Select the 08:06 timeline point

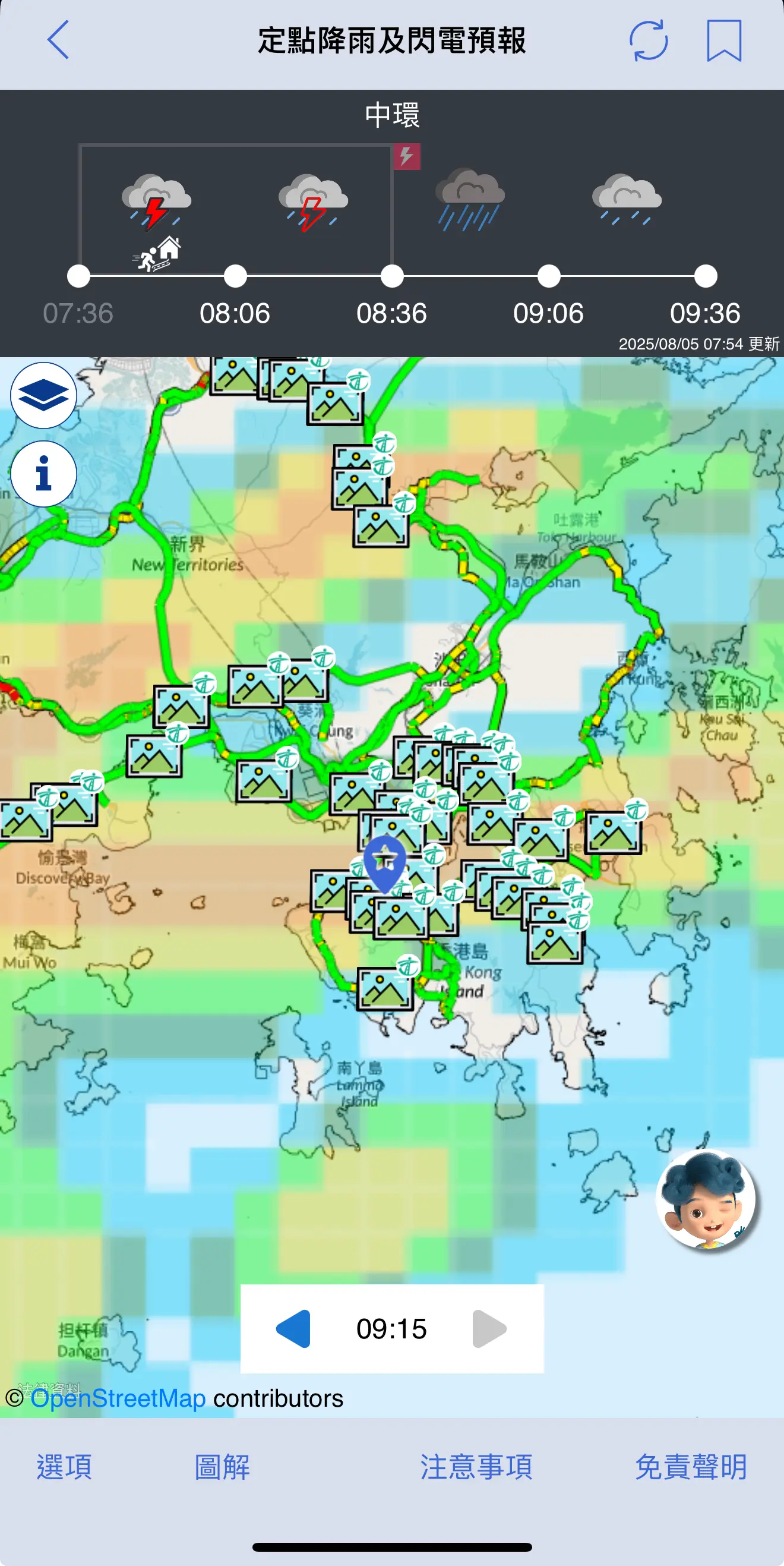coord(235,276)
